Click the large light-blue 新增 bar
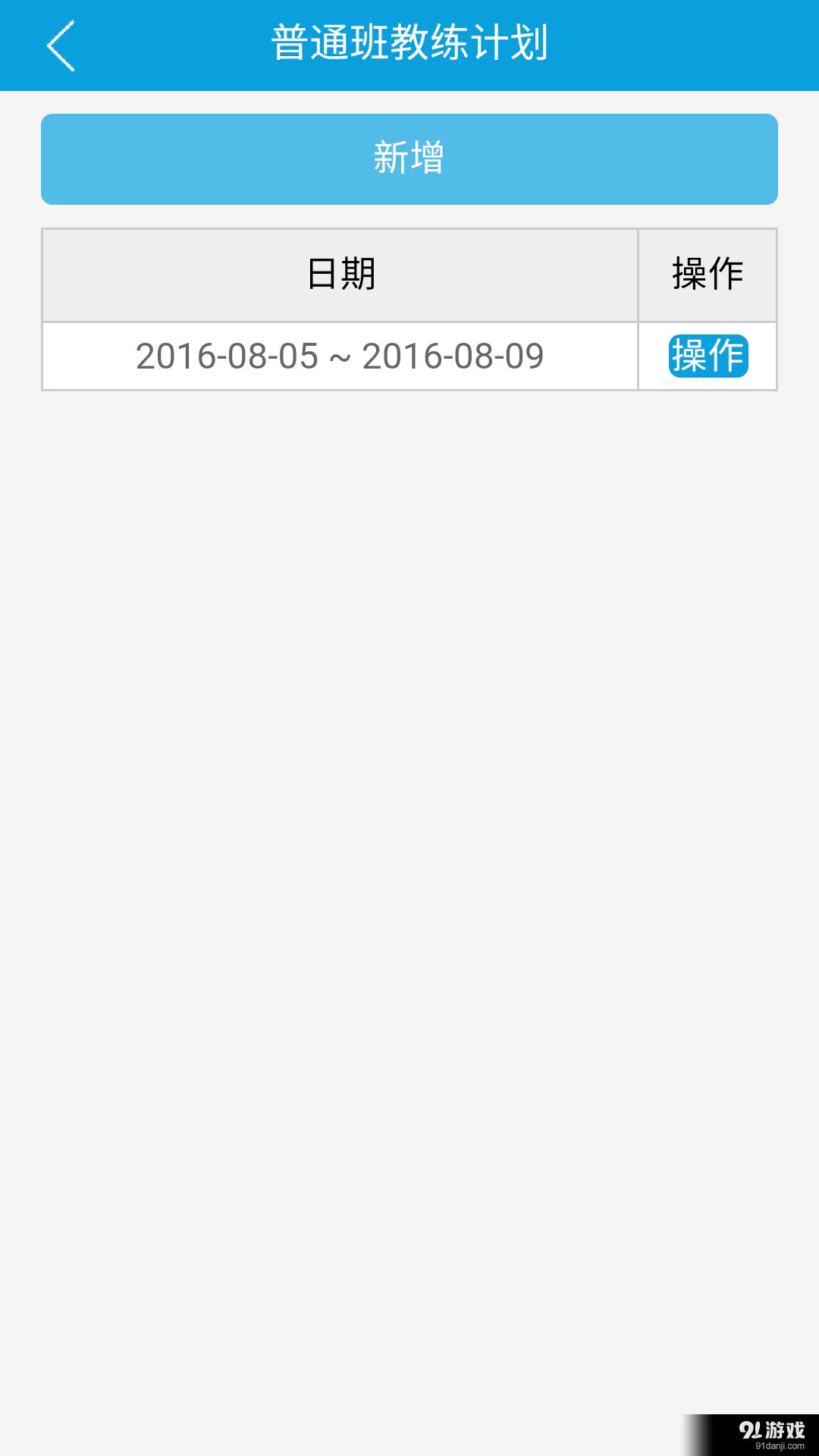Viewport: 819px width, 1456px height. click(409, 158)
